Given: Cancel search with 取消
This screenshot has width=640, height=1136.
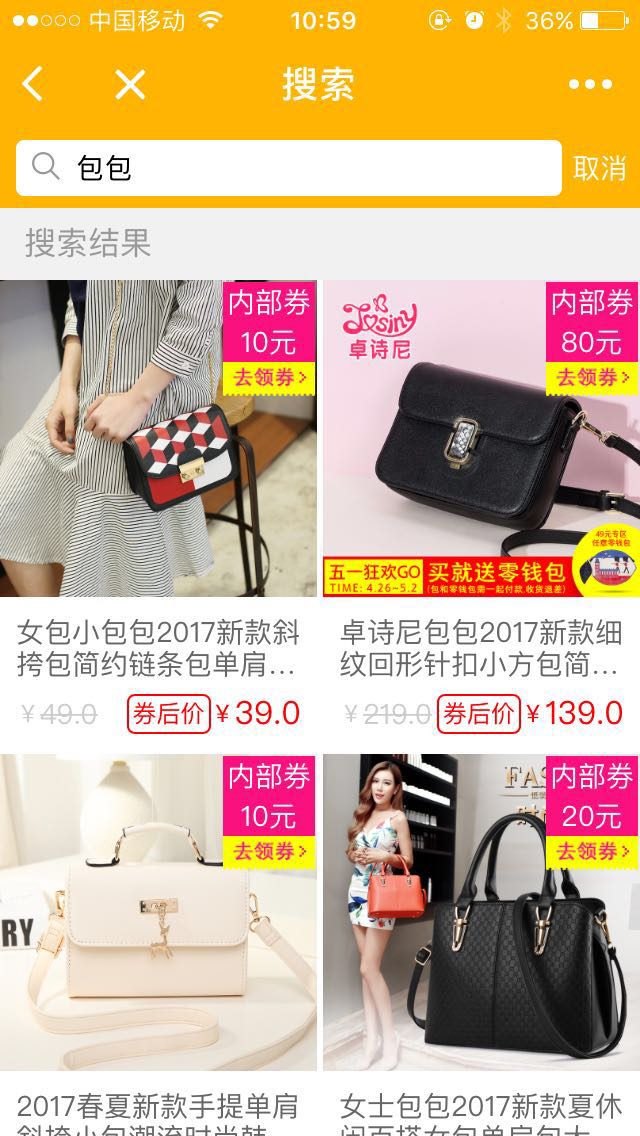Looking at the screenshot, I should (600, 168).
